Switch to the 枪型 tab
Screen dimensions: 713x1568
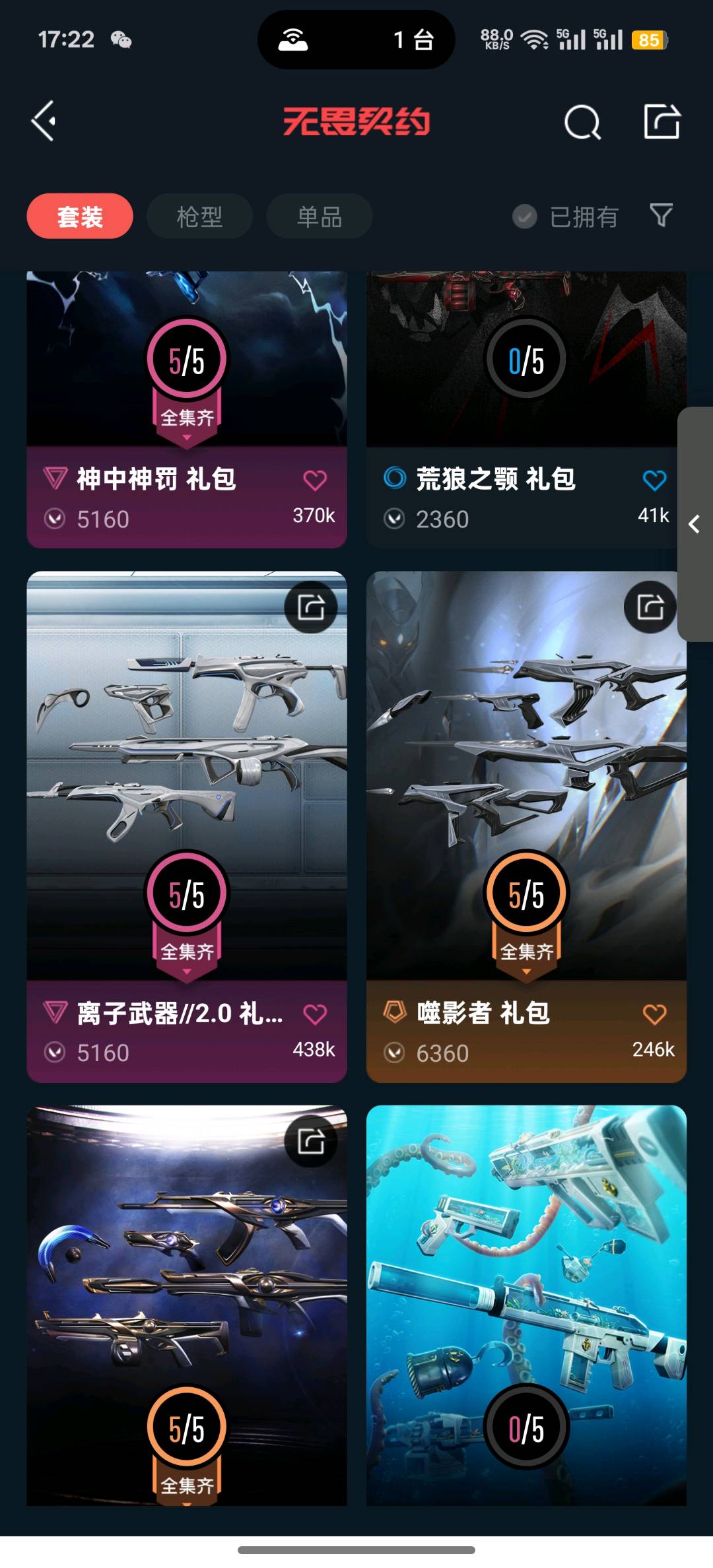199,216
